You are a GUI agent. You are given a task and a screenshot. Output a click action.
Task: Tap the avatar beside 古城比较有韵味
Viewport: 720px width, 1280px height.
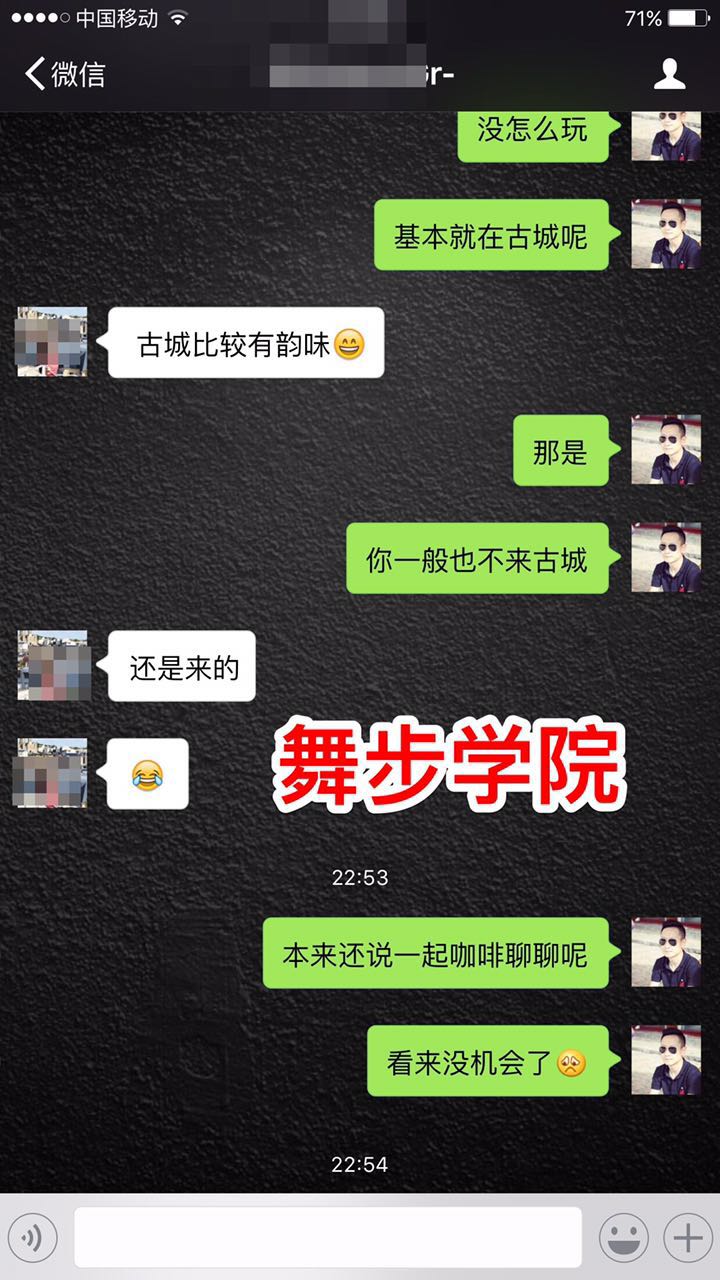52,342
